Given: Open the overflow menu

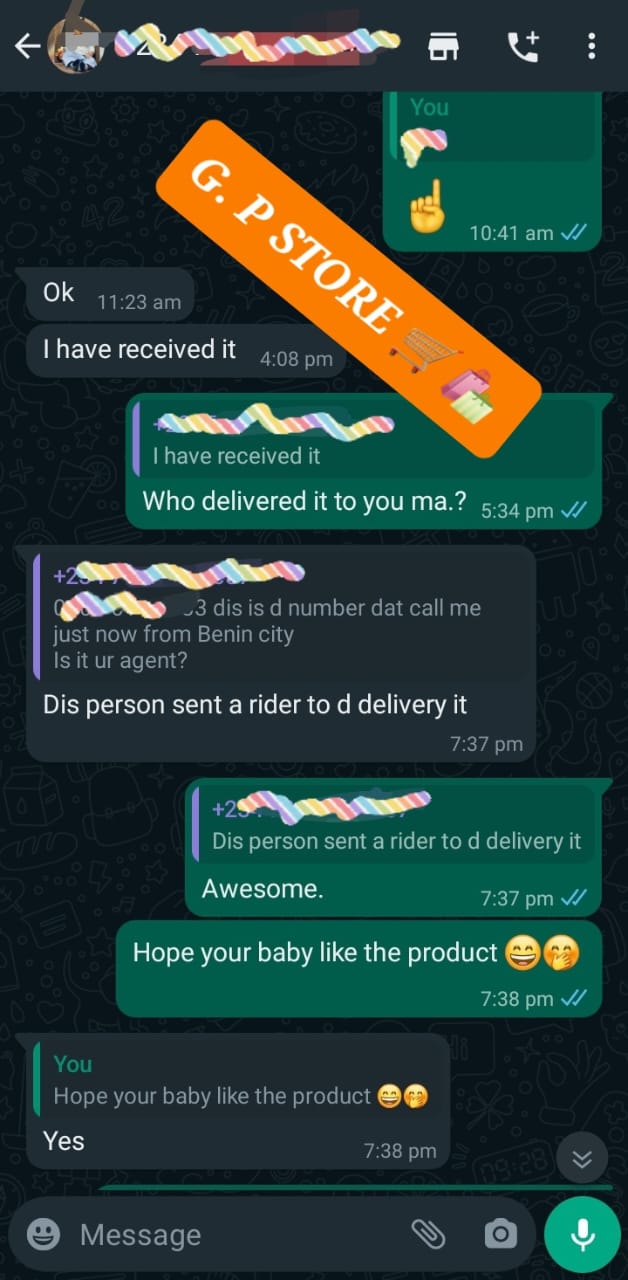Looking at the screenshot, I should tap(592, 46).
